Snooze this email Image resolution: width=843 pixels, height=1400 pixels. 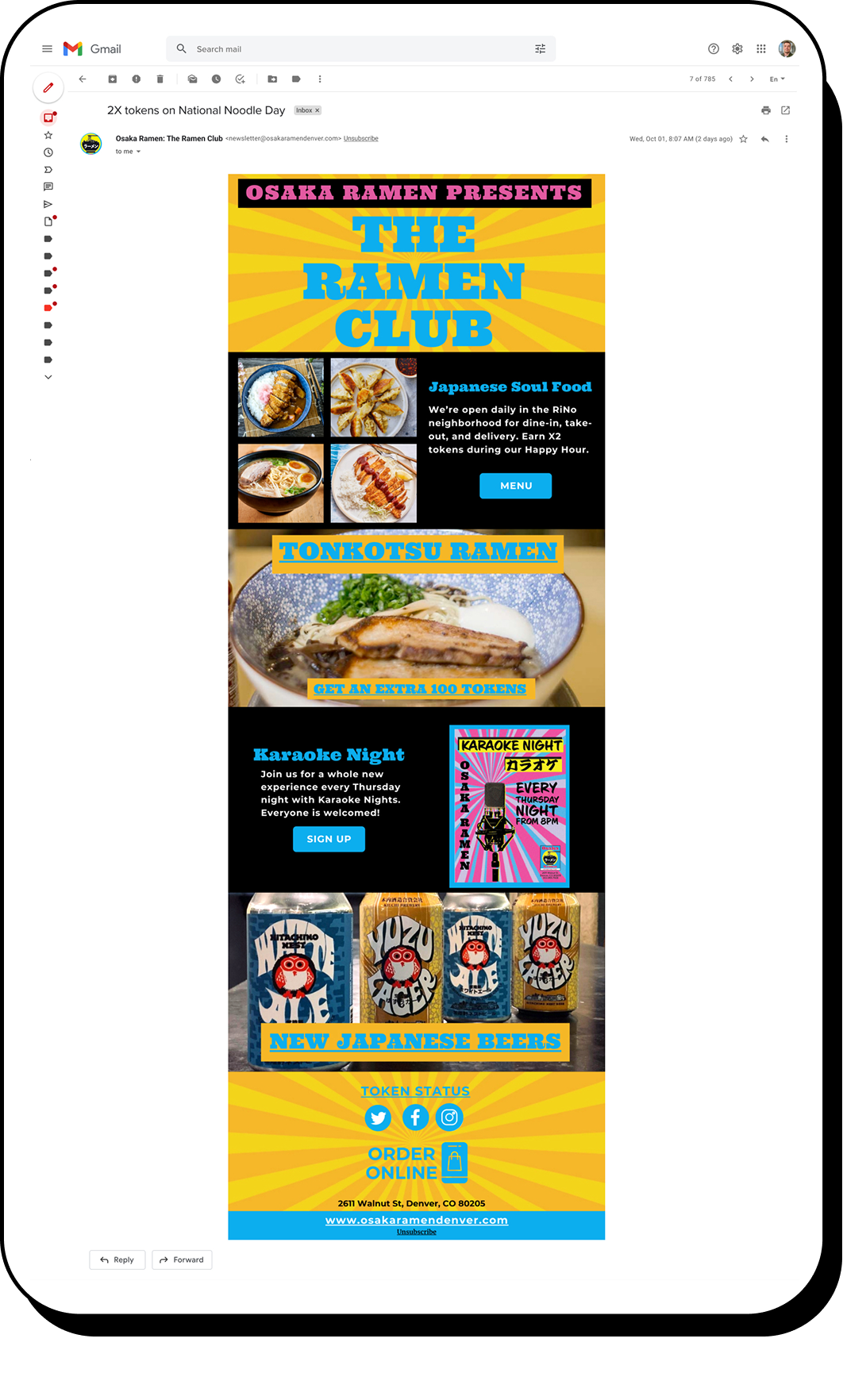click(216, 79)
